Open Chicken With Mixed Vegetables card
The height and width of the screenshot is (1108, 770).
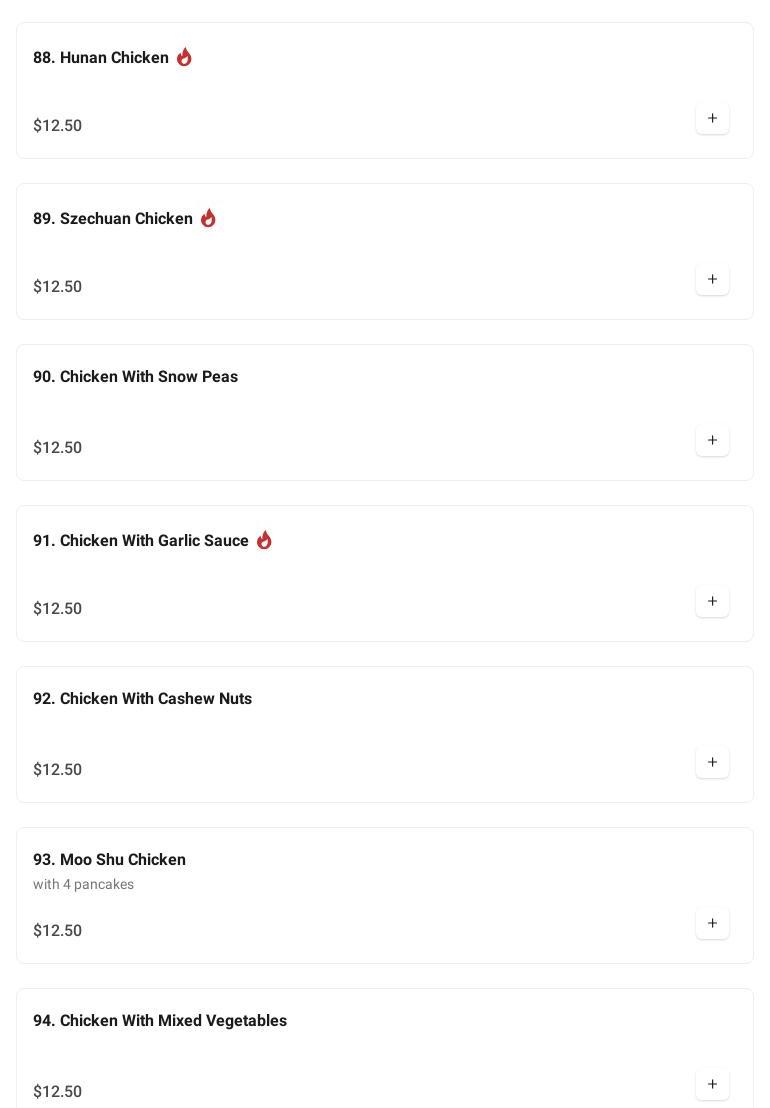(x=160, y=1021)
